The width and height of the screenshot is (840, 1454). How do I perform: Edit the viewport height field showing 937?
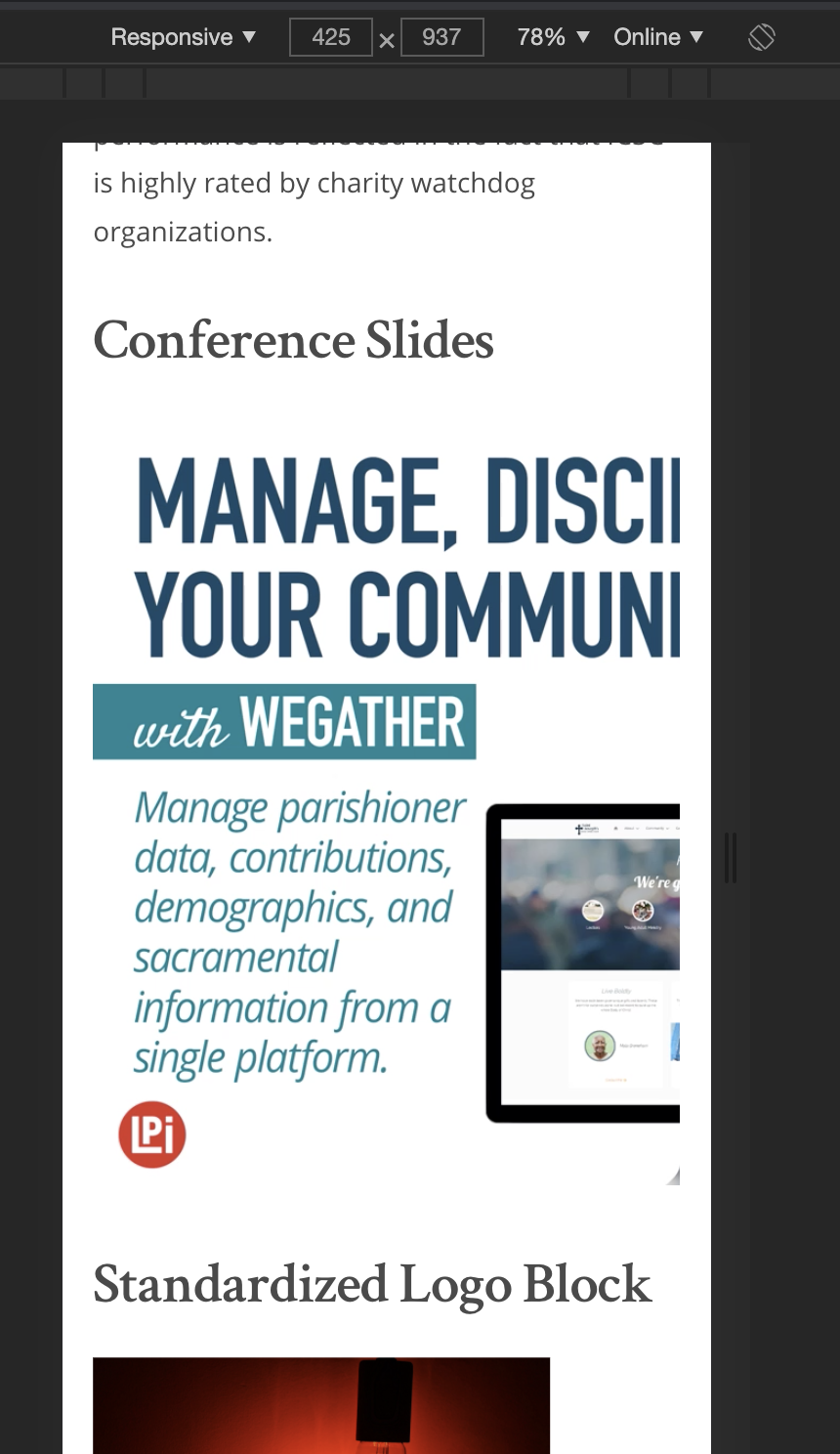tap(441, 37)
